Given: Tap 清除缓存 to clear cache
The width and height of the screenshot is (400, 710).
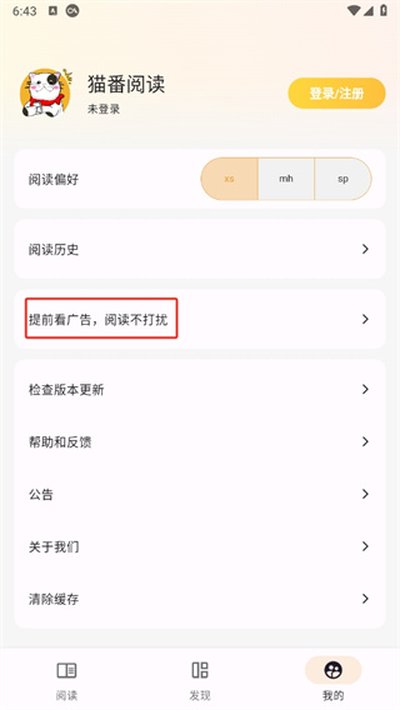Looking at the screenshot, I should click(200, 599).
